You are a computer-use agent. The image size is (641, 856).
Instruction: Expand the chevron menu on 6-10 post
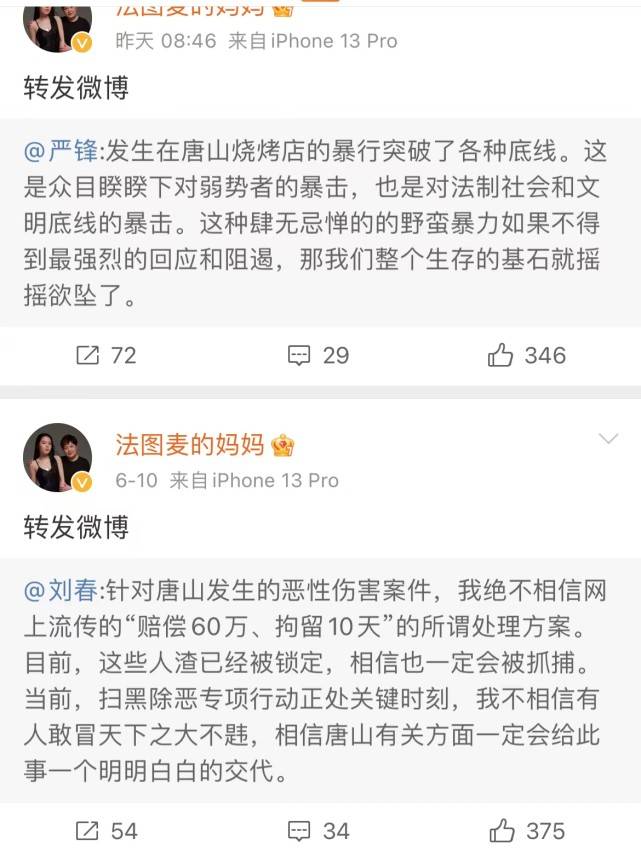608,440
